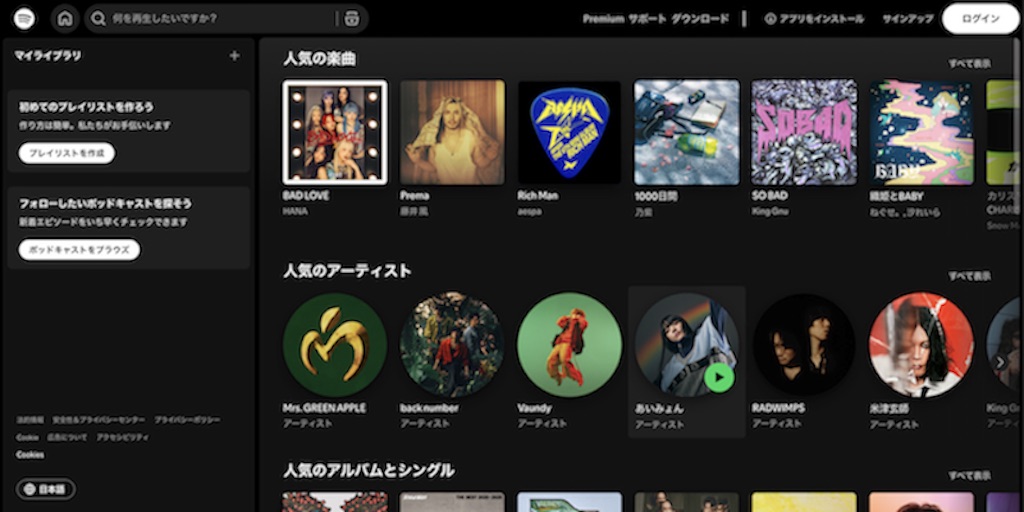Play あいみょん with the green play button
The width and height of the screenshot is (1024, 512).
[x=718, y=377]
